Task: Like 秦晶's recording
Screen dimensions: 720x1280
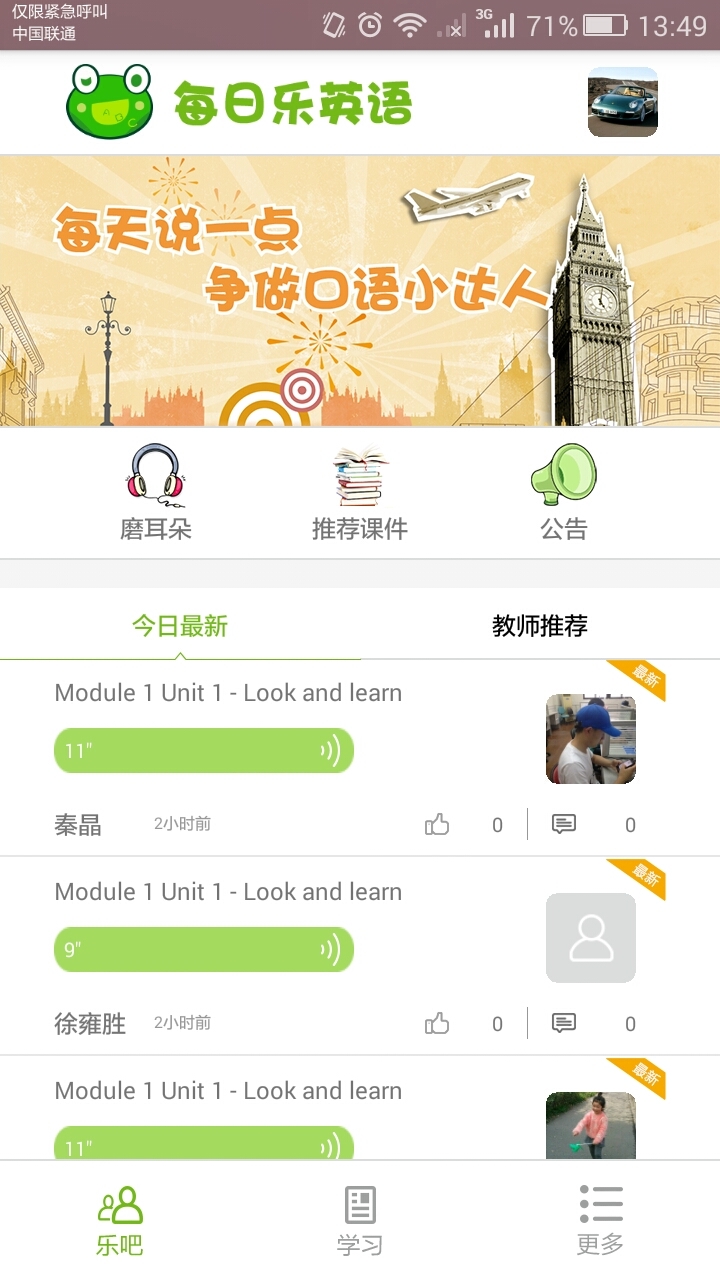Action: tap(437, 825)
